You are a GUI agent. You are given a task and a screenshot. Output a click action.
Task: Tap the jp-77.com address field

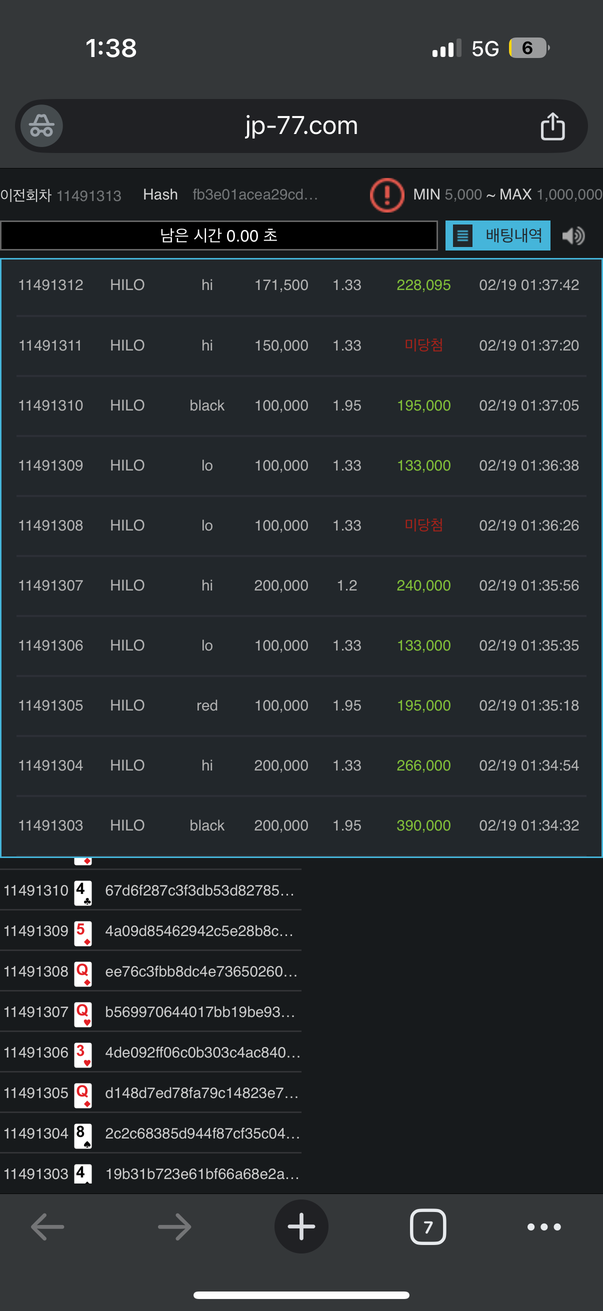pos(300,126)
